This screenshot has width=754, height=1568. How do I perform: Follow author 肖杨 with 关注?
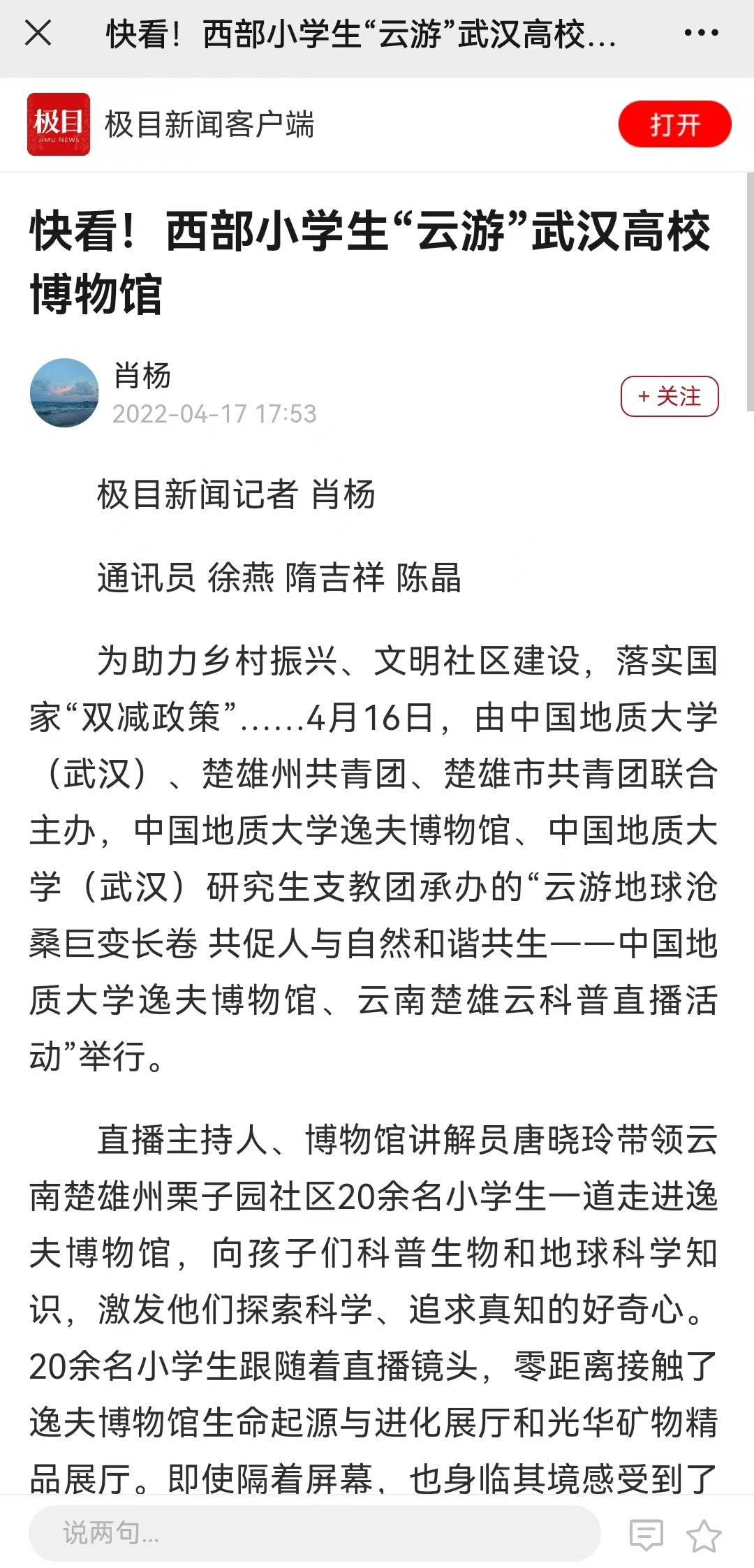click(669, 396)
